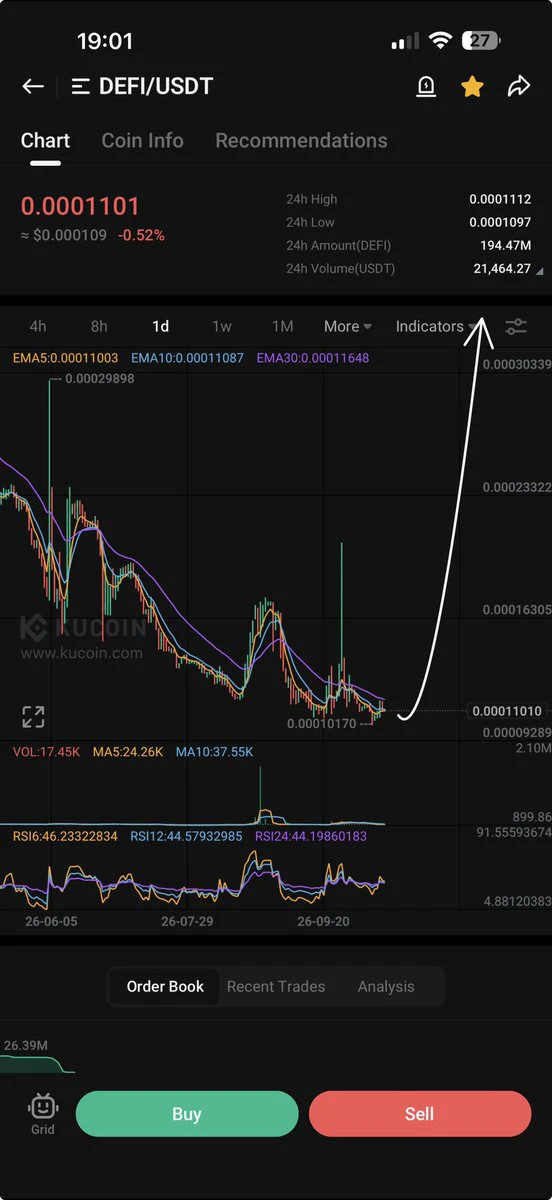
Task: Open the Indicators dropdown
Action: point(436,326)
